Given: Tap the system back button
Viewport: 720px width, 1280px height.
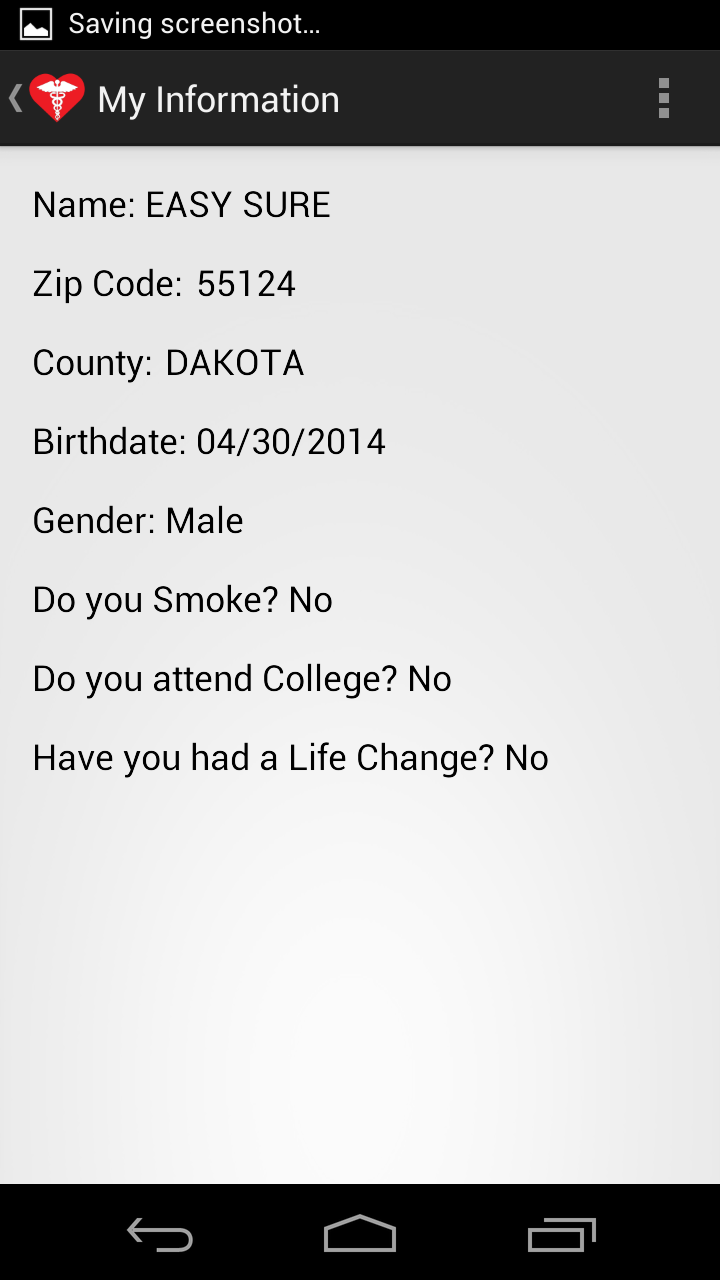Looking at the screenshot, I should click(160, 1235).
